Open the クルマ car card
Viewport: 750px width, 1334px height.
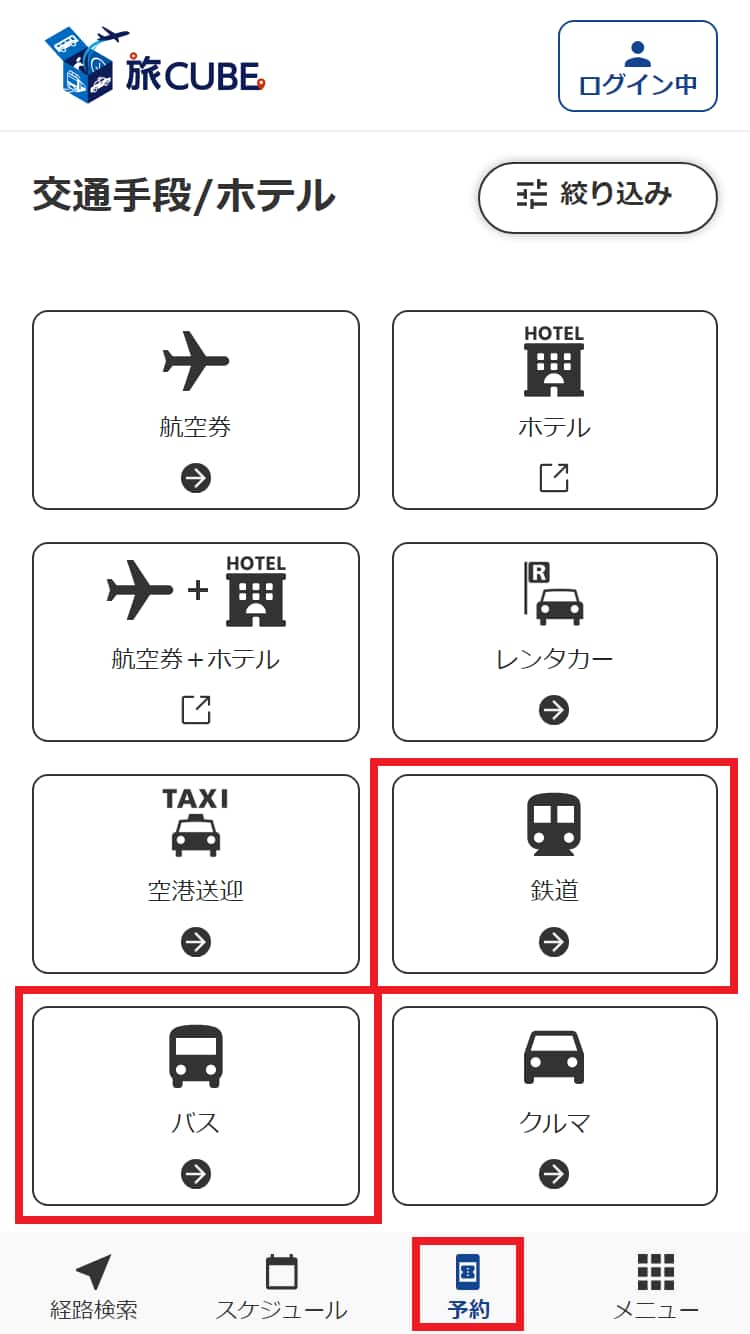[x=554, y=1106]
